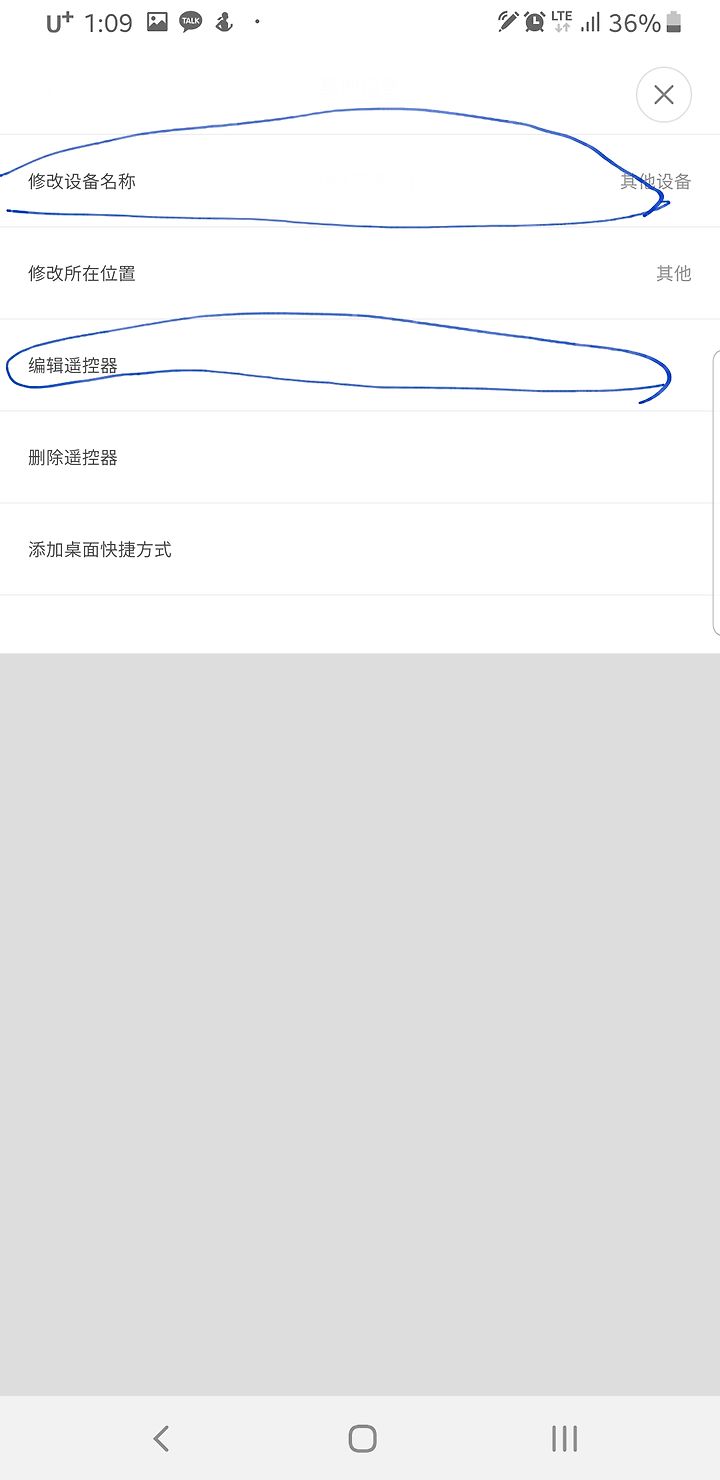Tap 删除遥控器 to delete remote
The width and height of the screenshot is (720, 1480).
pyautogui.click(x=360, y=457)
